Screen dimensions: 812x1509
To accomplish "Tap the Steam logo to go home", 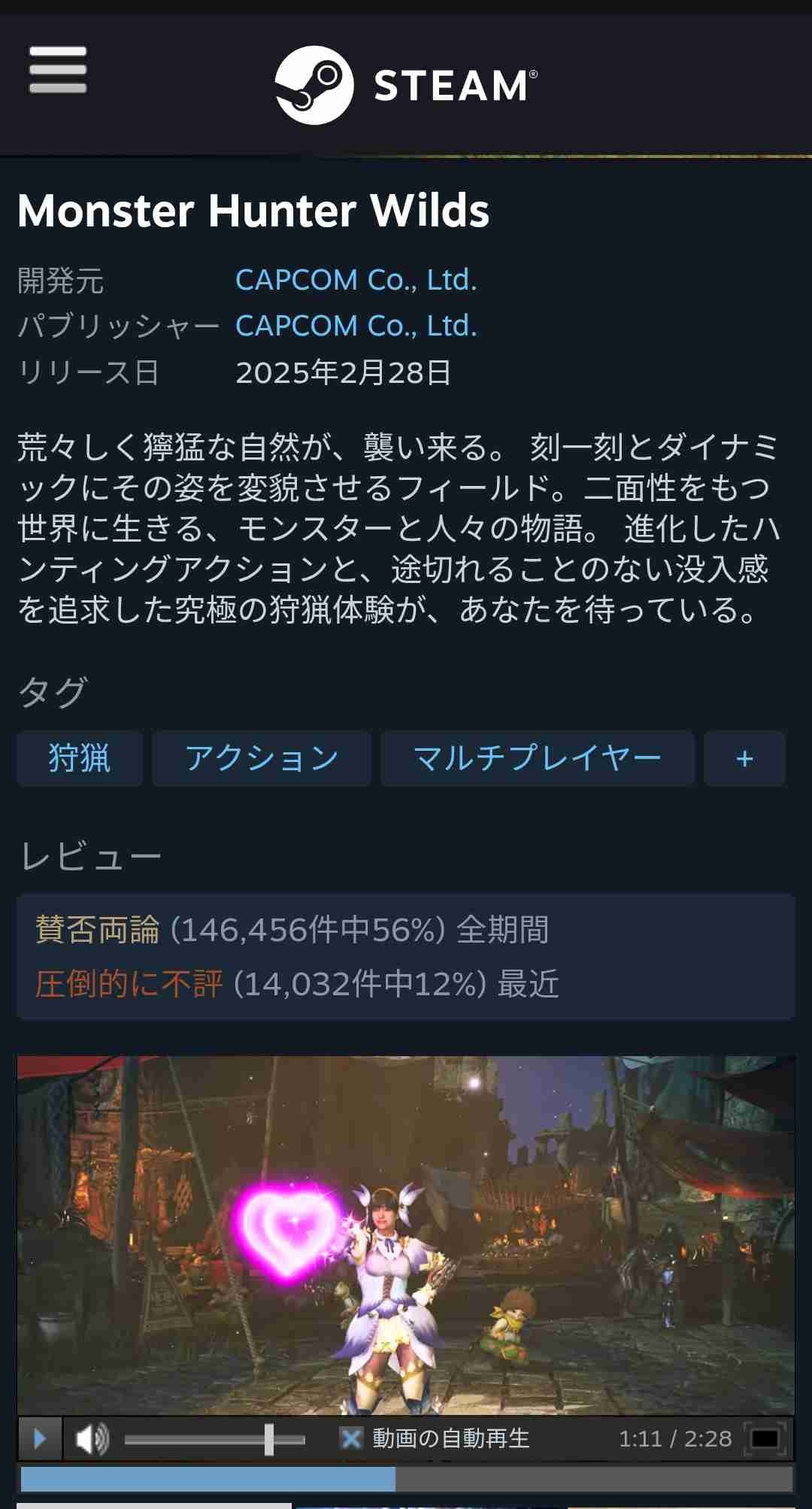I will (406, 85).
